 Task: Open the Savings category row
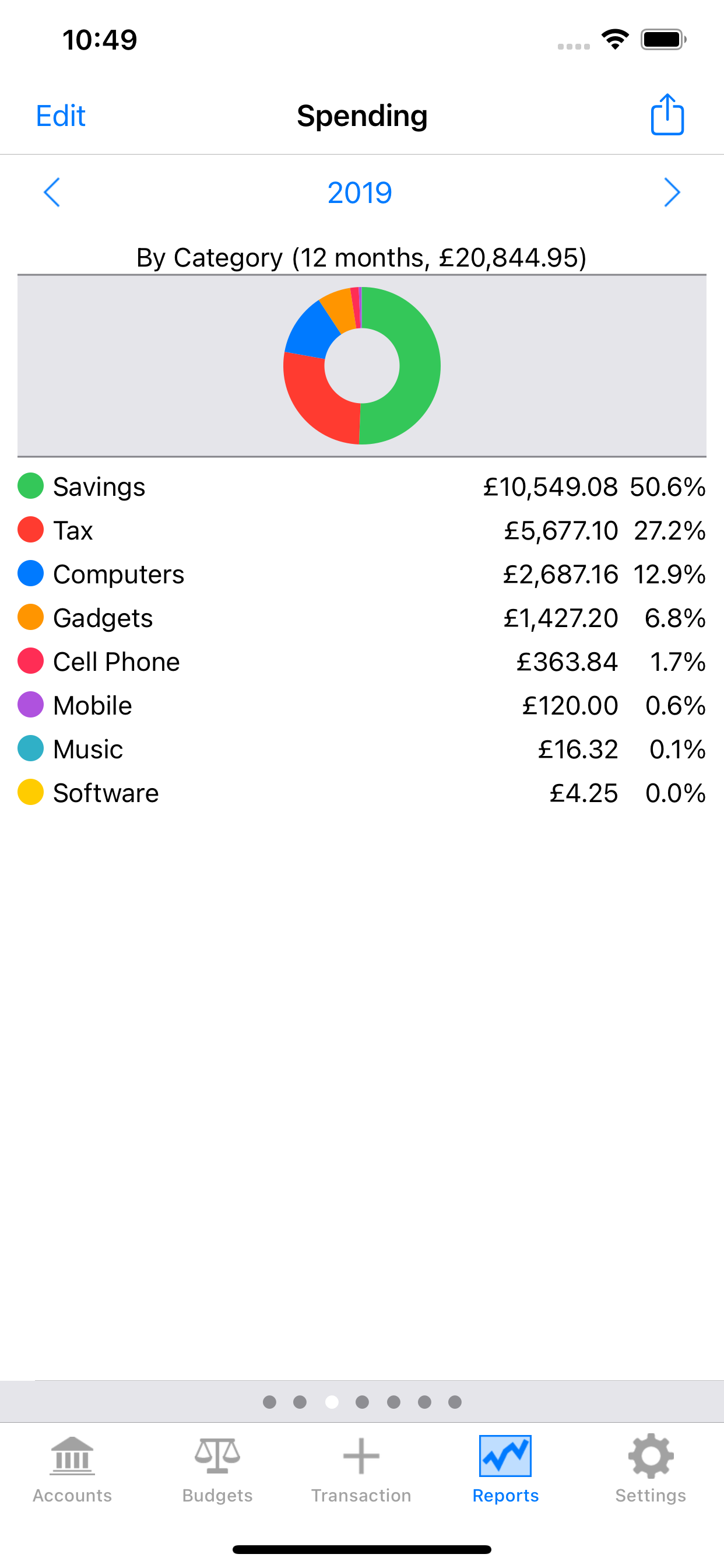(x=361, y=487)
